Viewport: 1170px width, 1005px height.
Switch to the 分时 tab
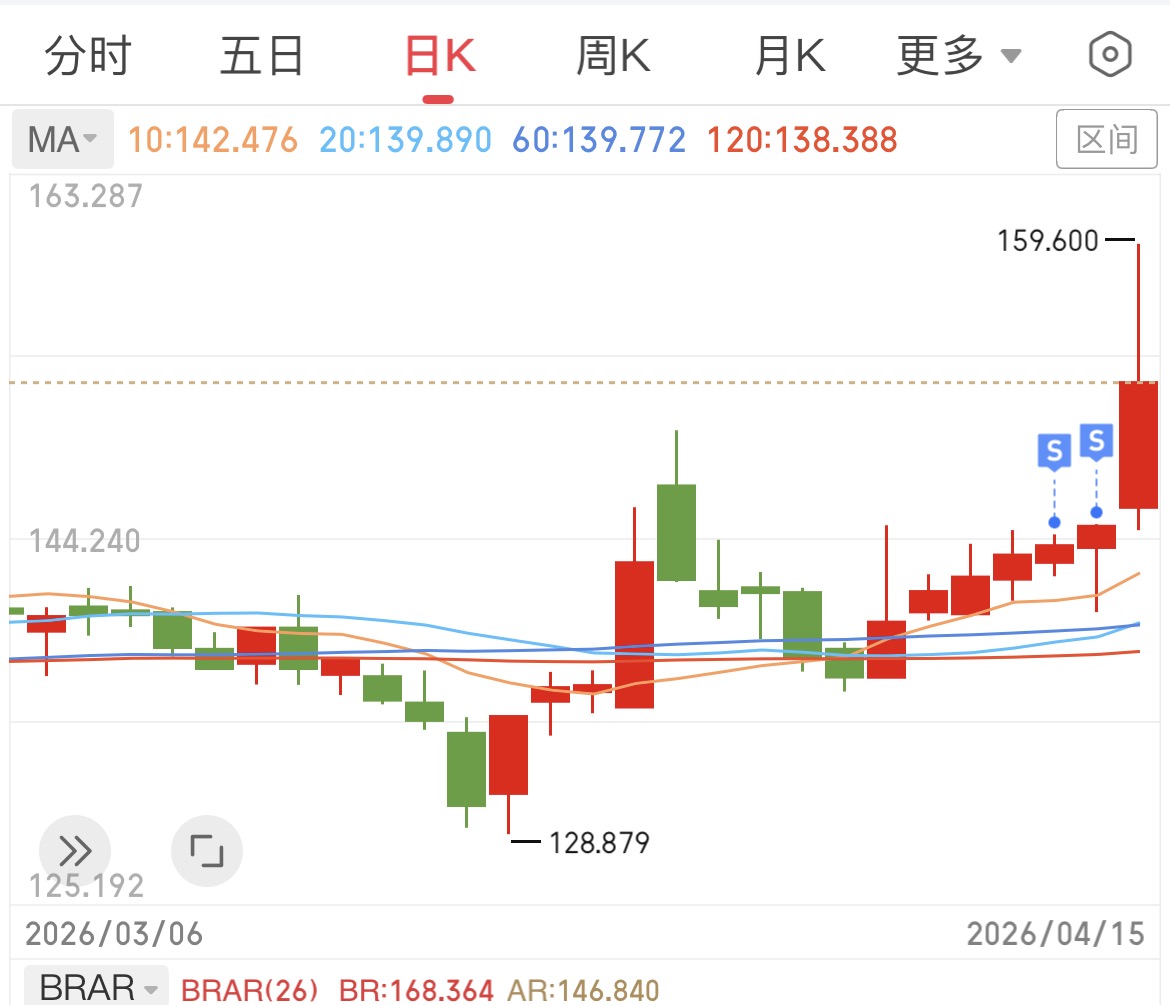click(88, 56)
